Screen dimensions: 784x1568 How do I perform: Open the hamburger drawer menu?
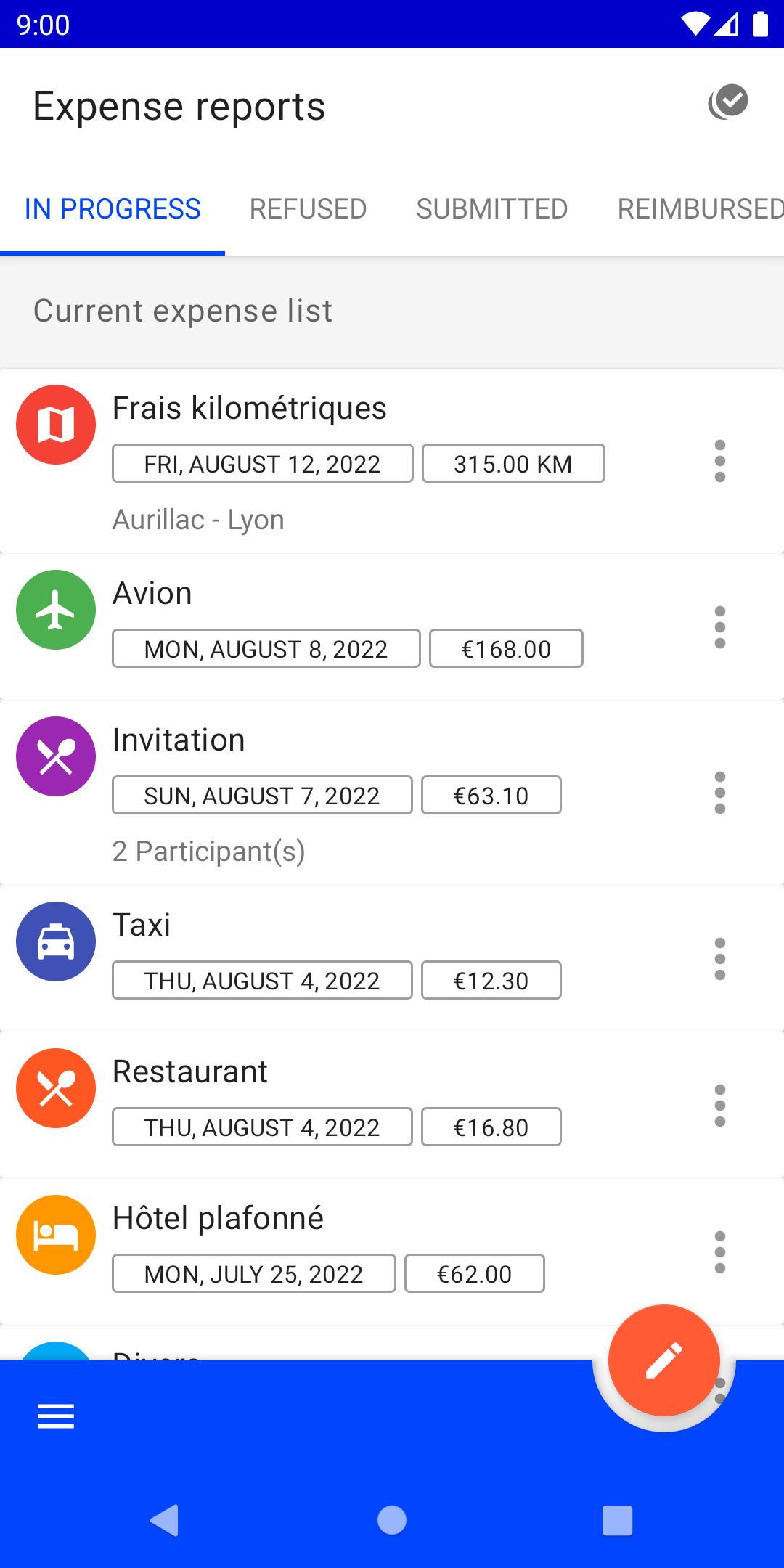tap(56, 1416)
